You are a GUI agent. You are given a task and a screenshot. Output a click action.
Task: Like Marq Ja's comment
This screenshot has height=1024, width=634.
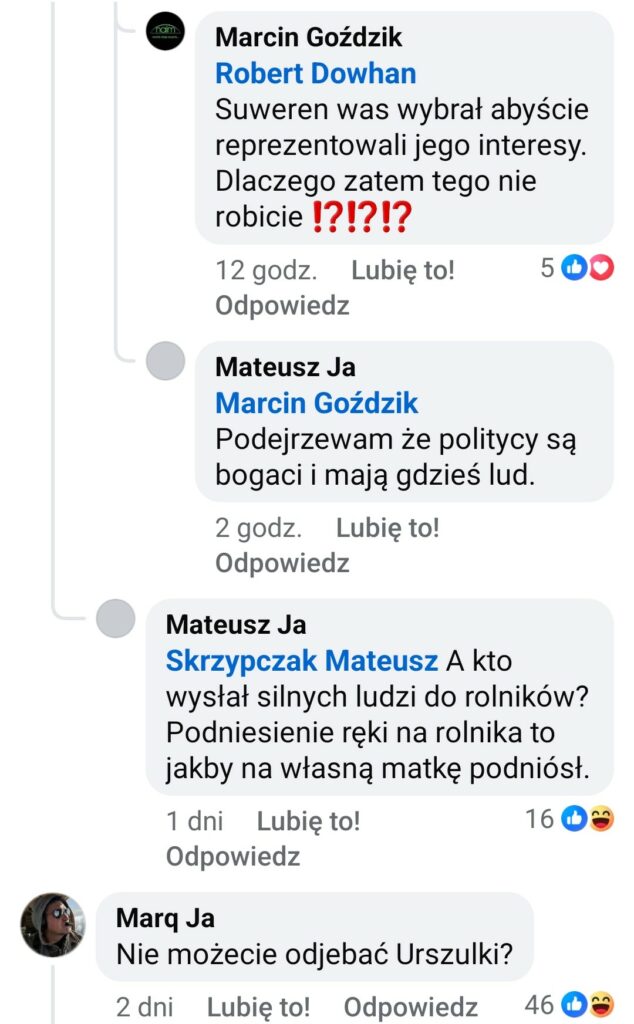click(259, 1006)
